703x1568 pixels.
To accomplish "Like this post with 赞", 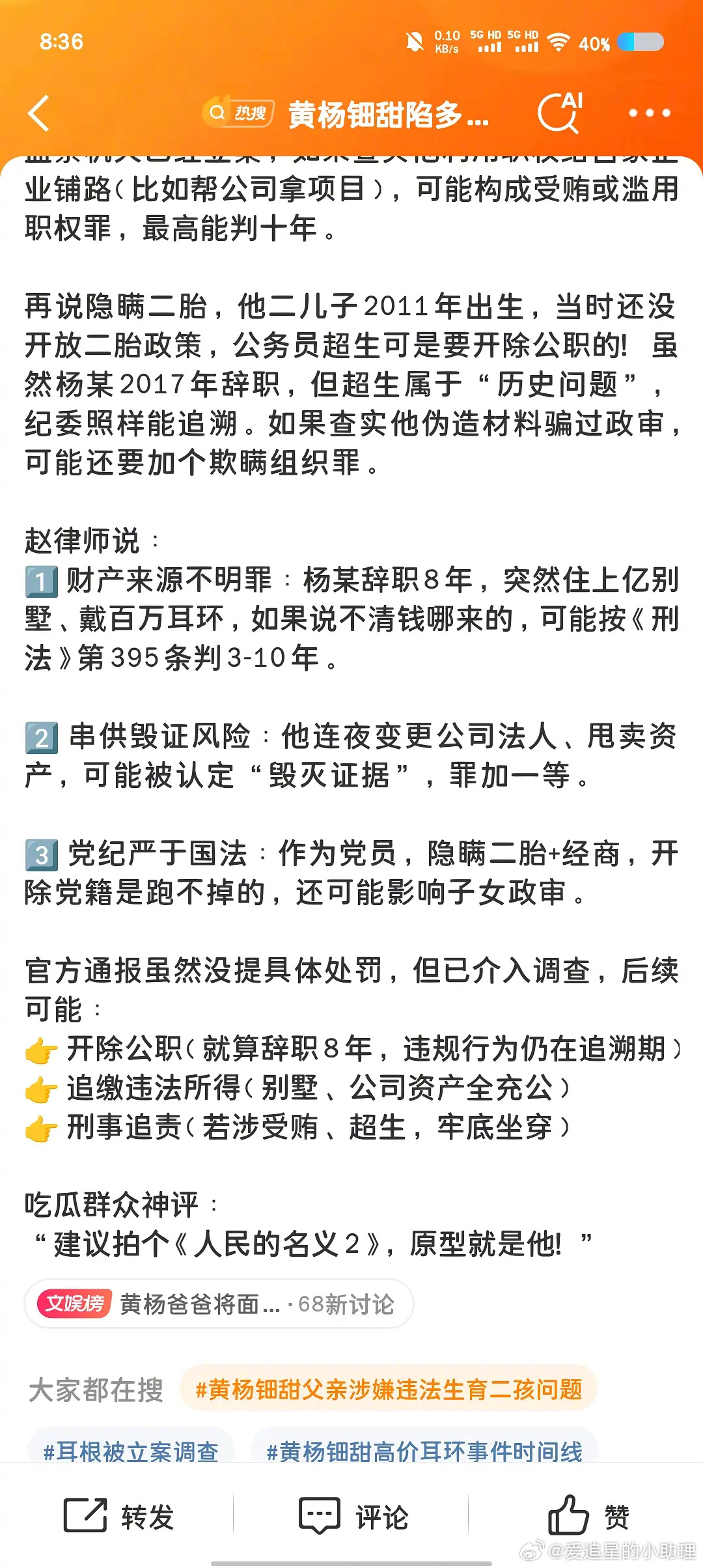I will tap(588, 1516).
